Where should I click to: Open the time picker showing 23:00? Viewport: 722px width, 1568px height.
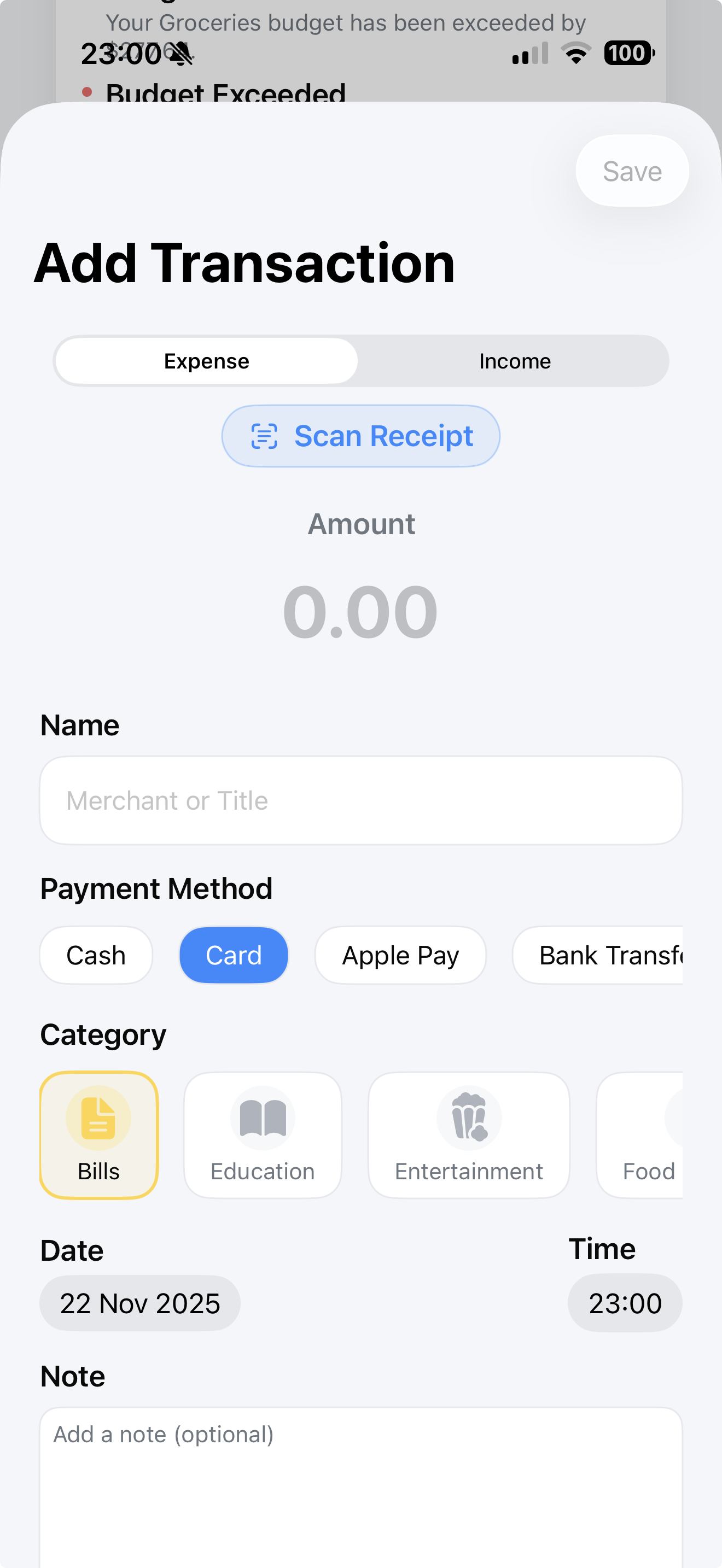tap(625, 1303)
